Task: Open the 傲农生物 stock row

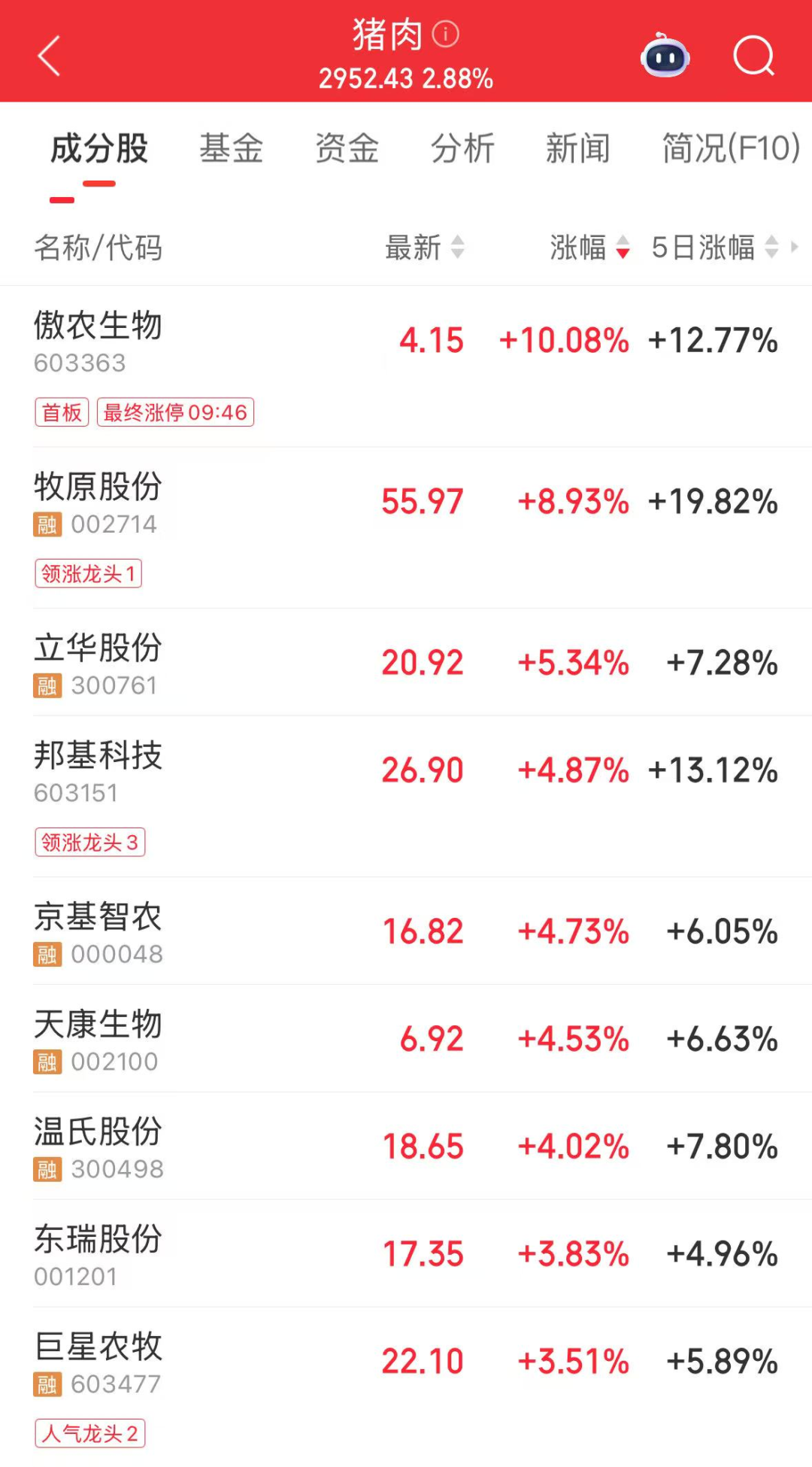Action: (x=98, y=327)
